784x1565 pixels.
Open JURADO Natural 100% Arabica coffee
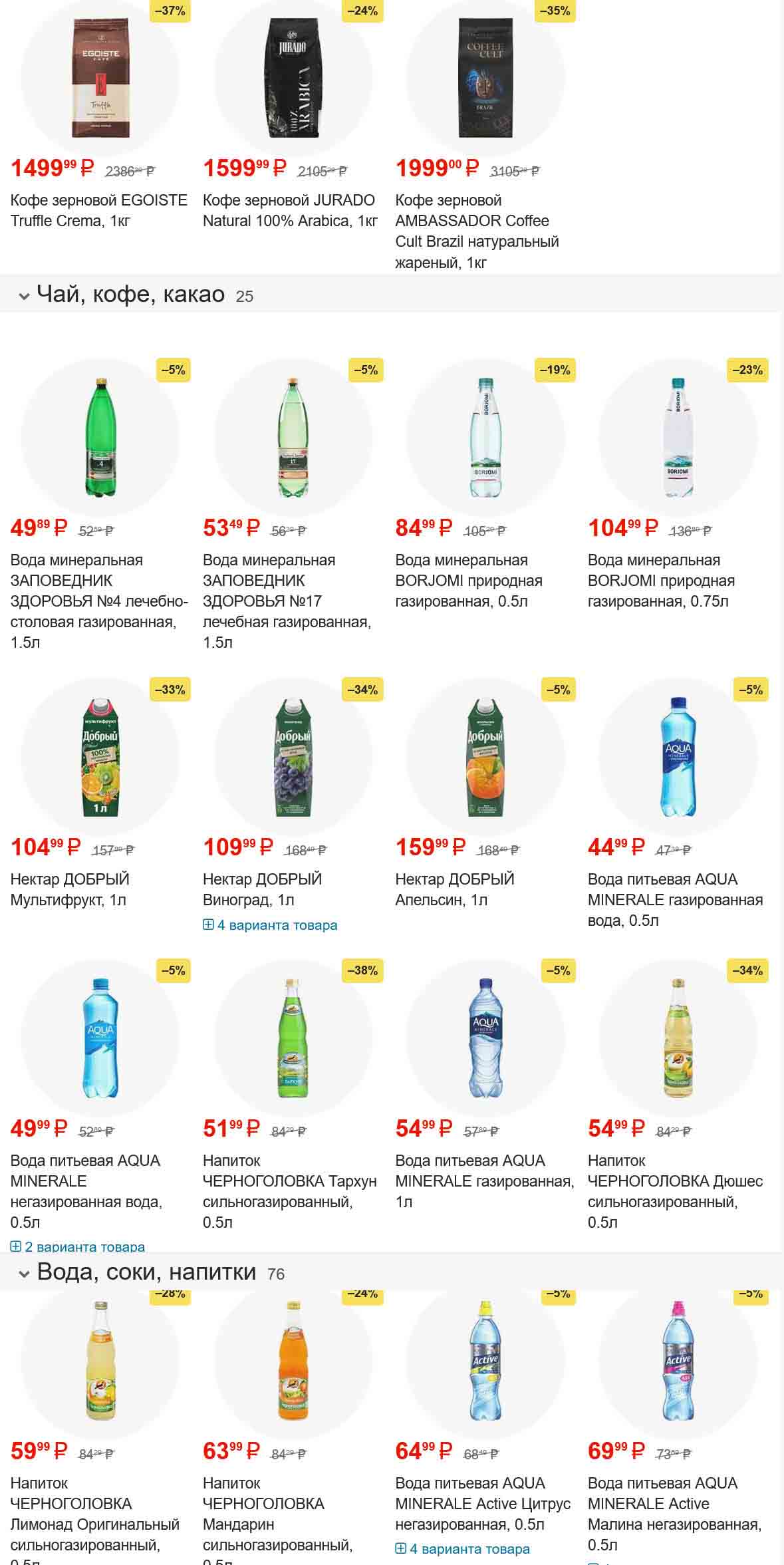290,210
